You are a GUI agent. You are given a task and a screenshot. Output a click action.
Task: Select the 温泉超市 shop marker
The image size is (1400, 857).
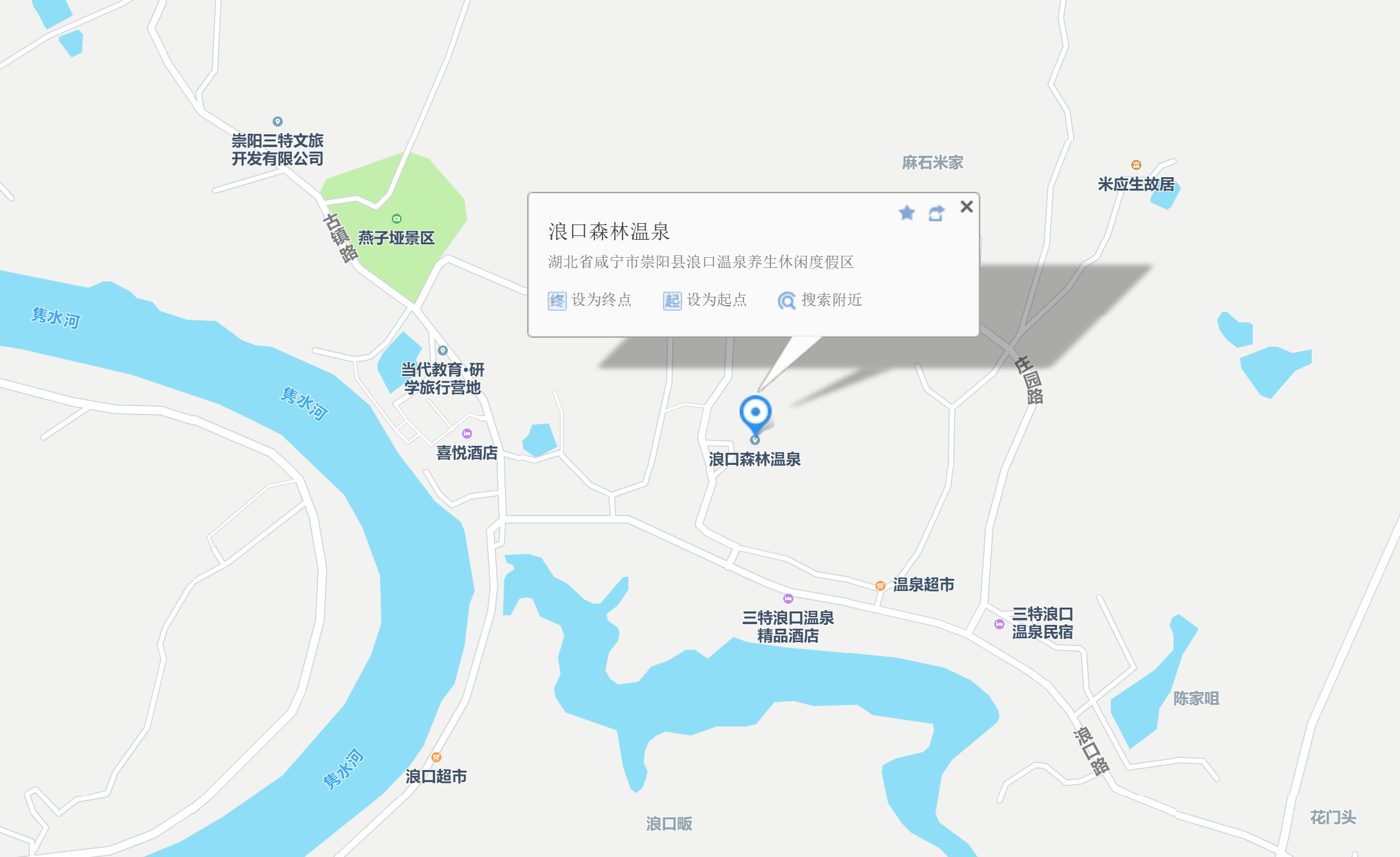[x=880, y=585]
